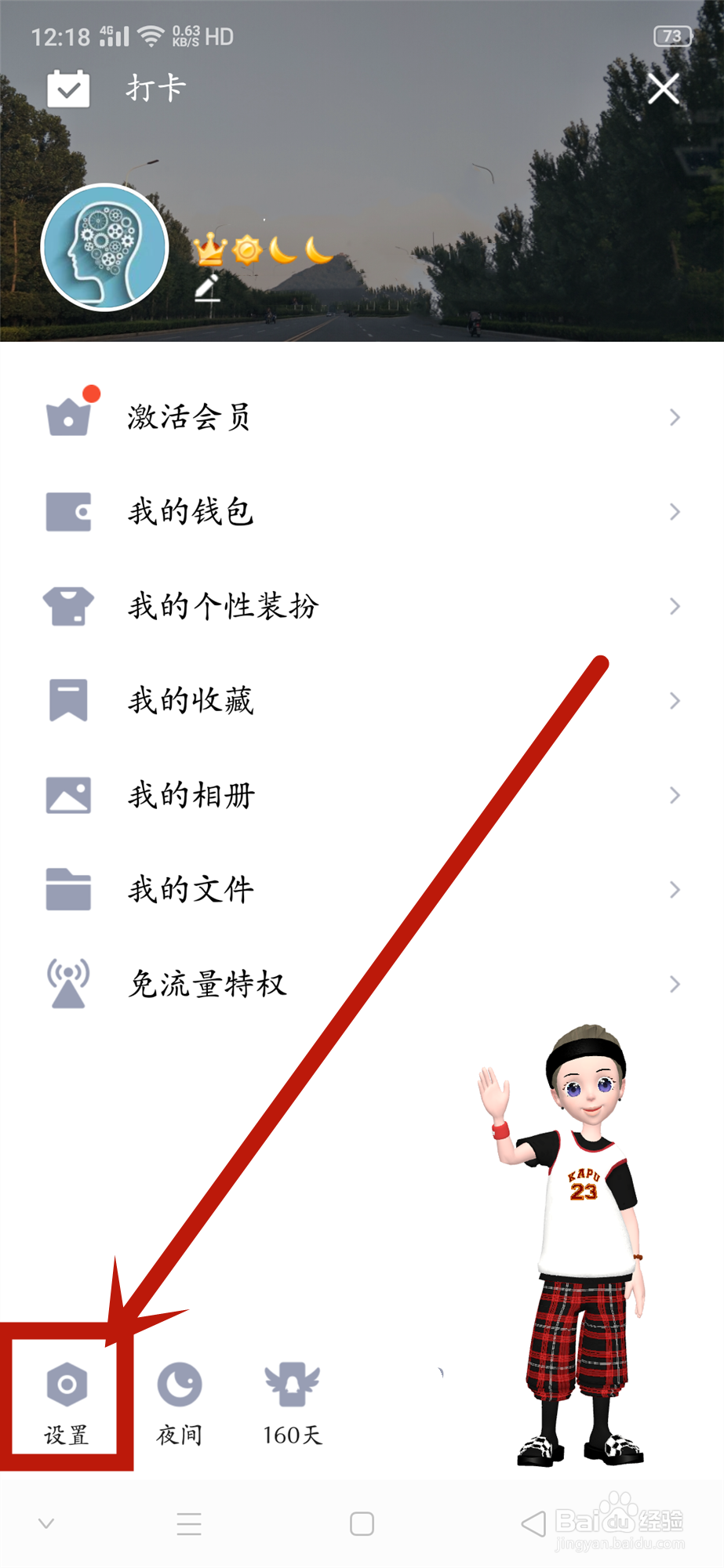Viewport: 724px width, 1568px height.
Task: Toggle 夜间 night mode
Action: (x=179, y=1396)
